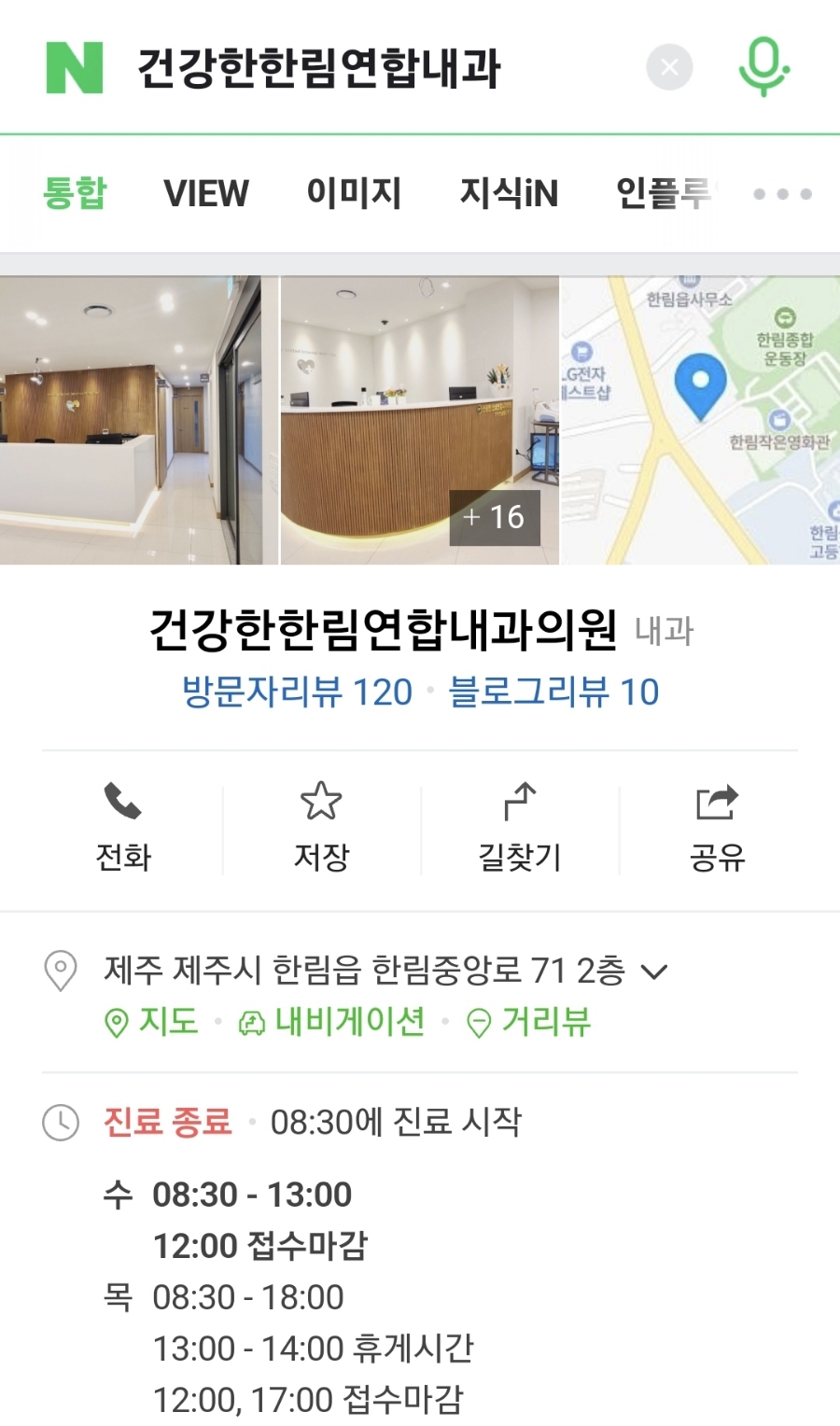Show more search tabs via the three dots
This screenshot has width=840, height=1426.
point(782,194)
